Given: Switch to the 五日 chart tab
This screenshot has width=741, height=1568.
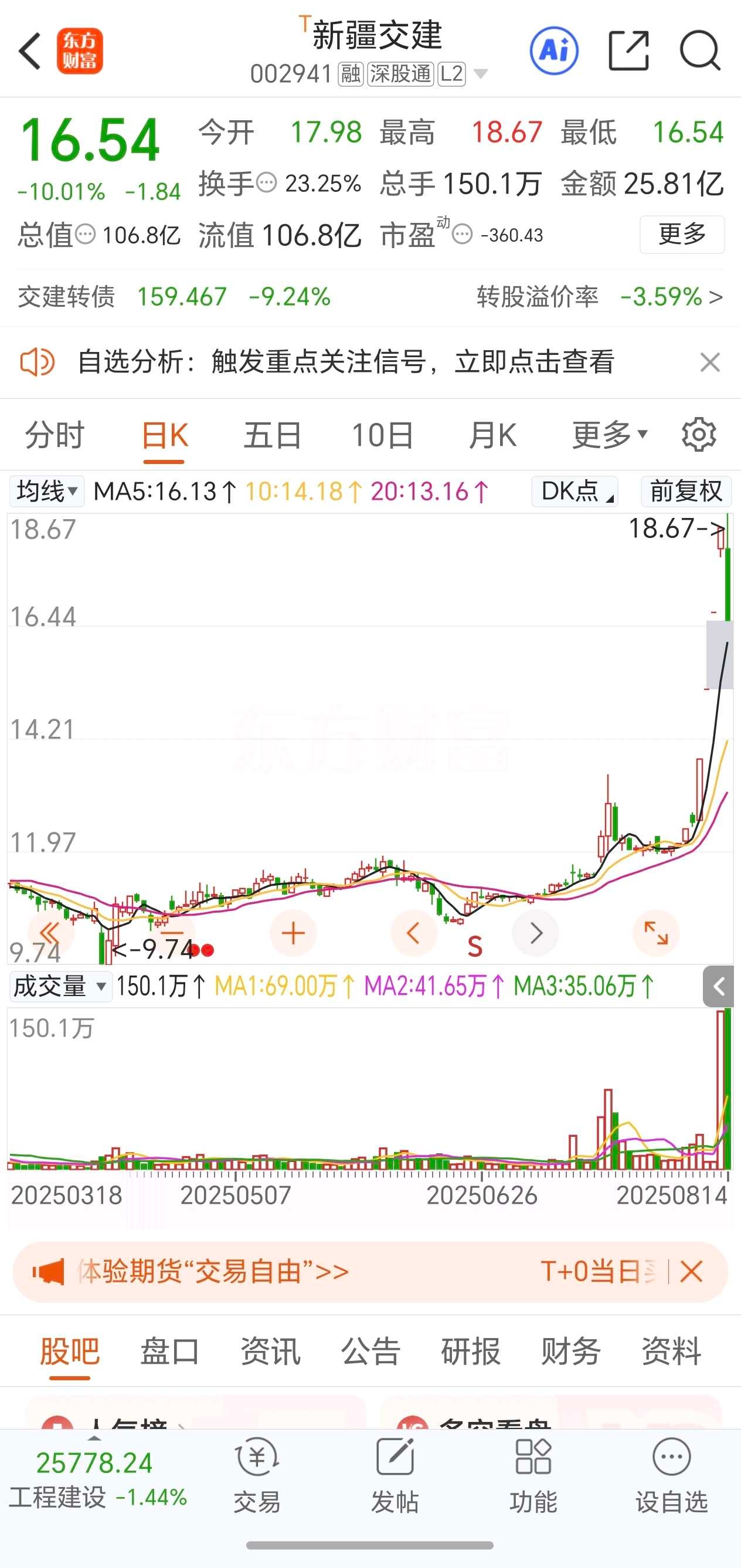Looking at the screenshot, I should click(x=273, y=436).
